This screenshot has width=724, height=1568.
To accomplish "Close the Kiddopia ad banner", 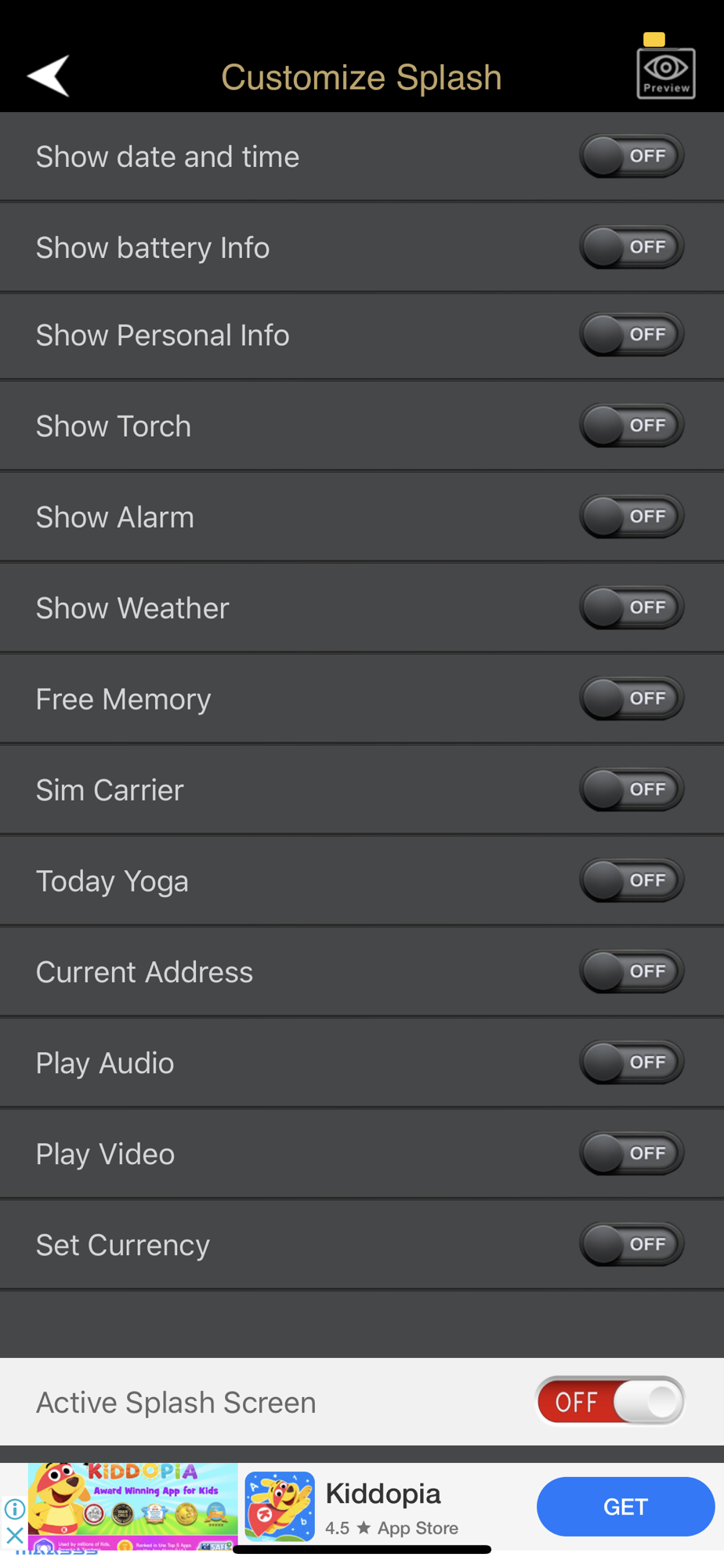I will pyautogui.click(x=14, y=1536).
